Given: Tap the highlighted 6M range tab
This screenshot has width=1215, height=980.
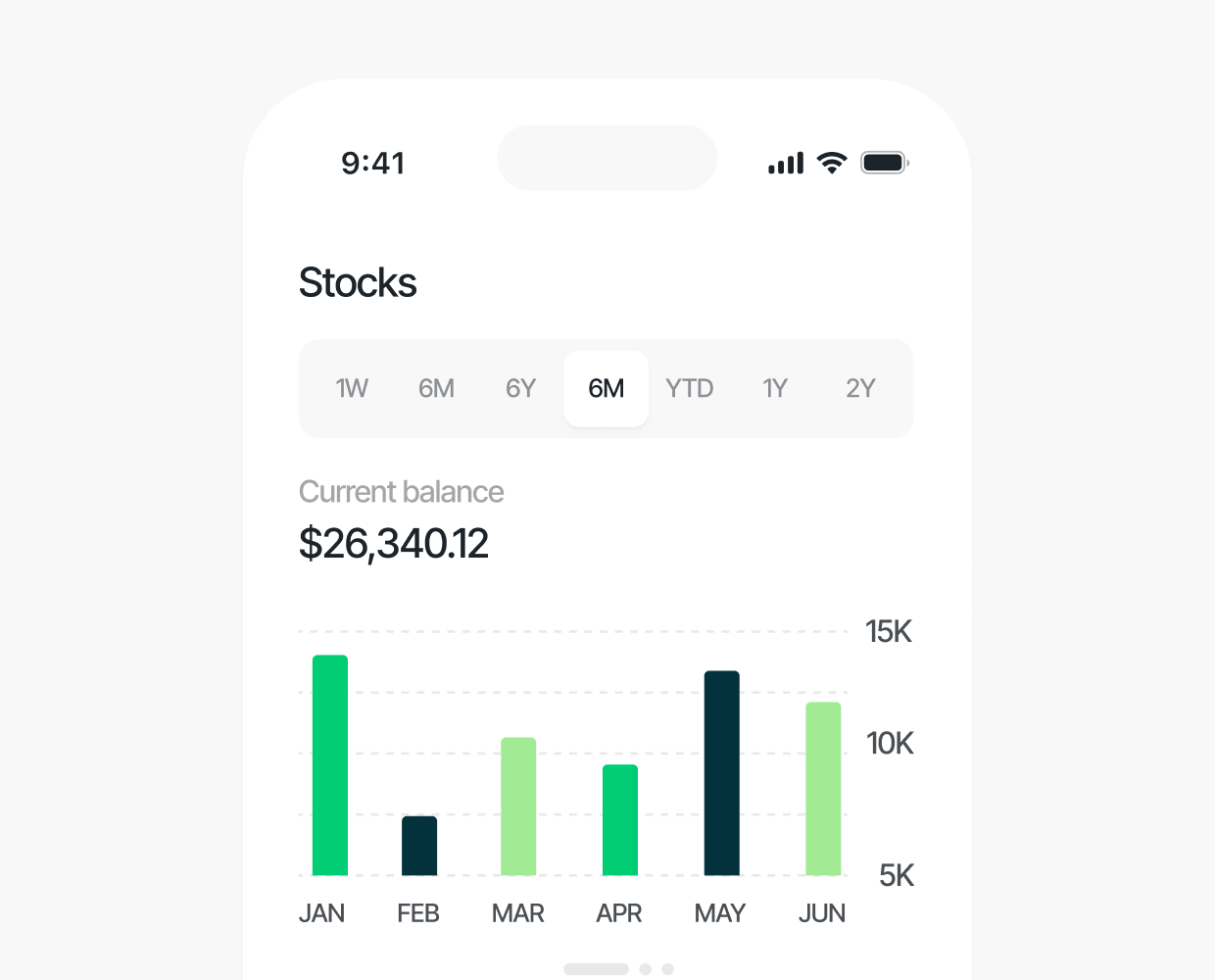Looking at the screenshot, I should pyautogui.click(x=606, y=389).
